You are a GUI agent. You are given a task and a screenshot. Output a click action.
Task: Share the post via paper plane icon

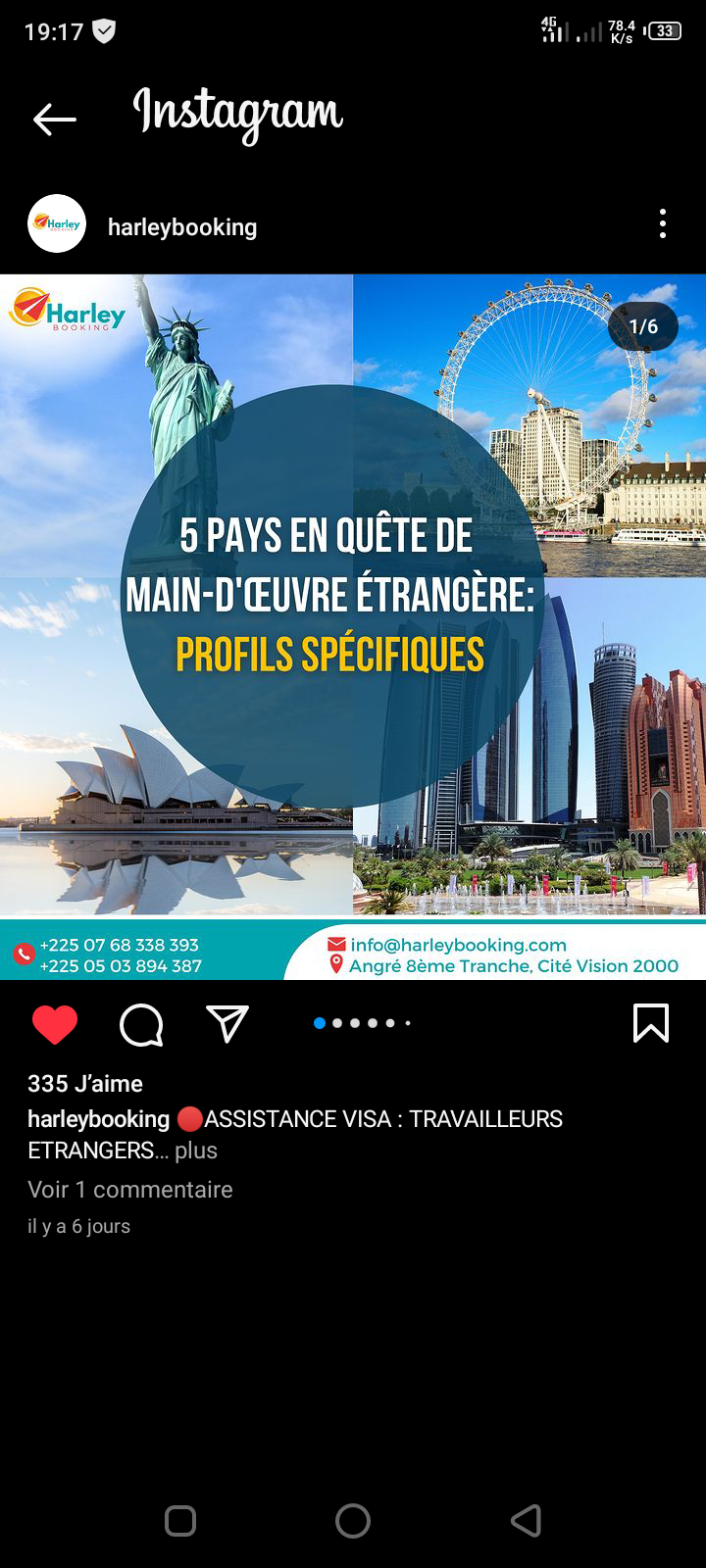pyautogui.click(x=227, y=1023)
